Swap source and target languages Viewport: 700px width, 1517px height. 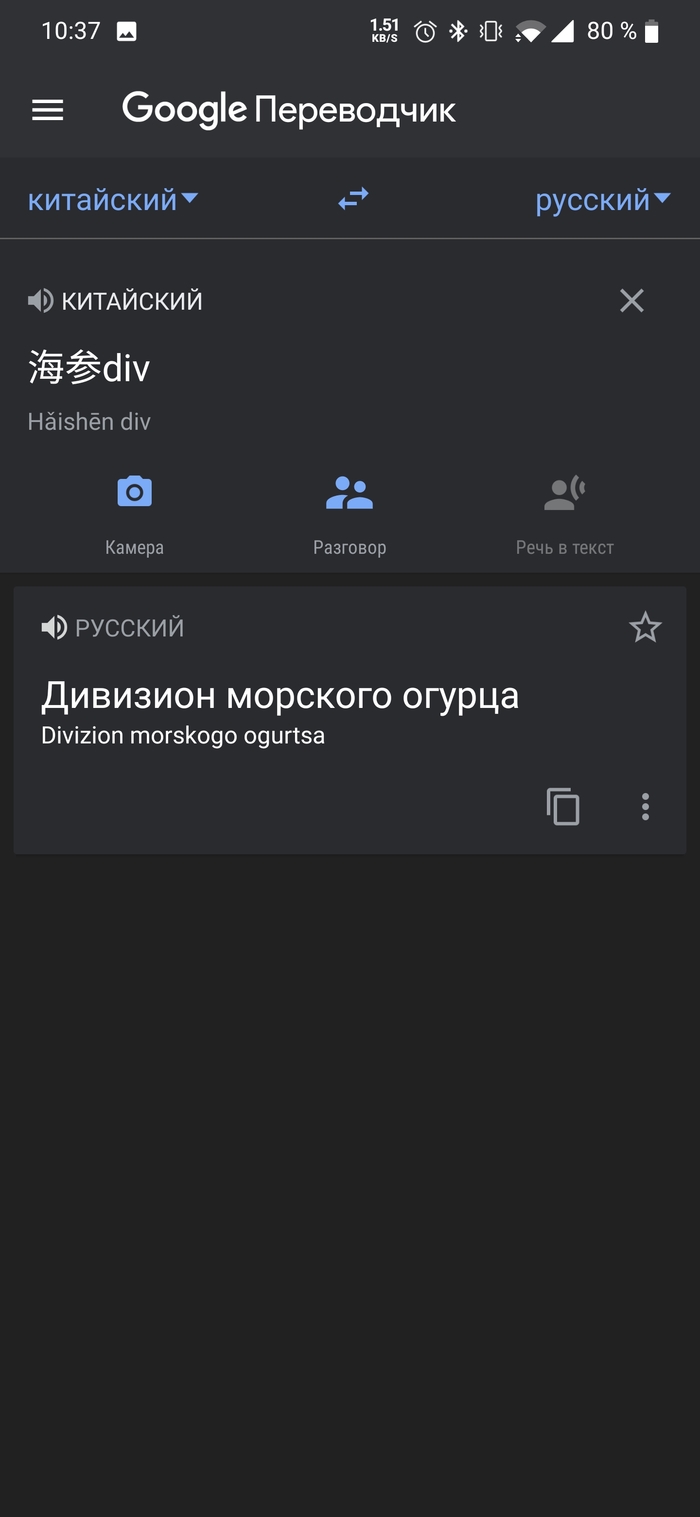353,199
